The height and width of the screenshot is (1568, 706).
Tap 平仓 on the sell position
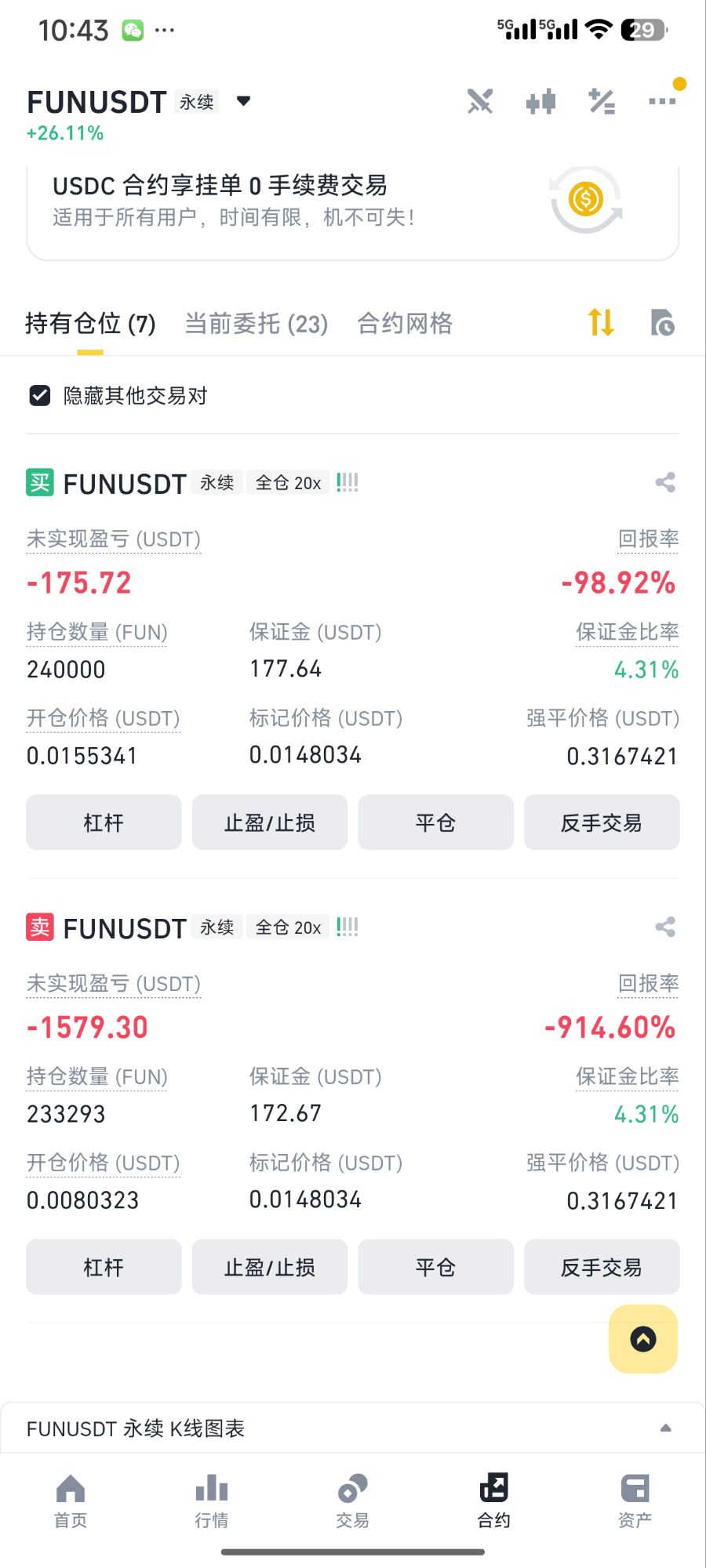(435, 1267)
